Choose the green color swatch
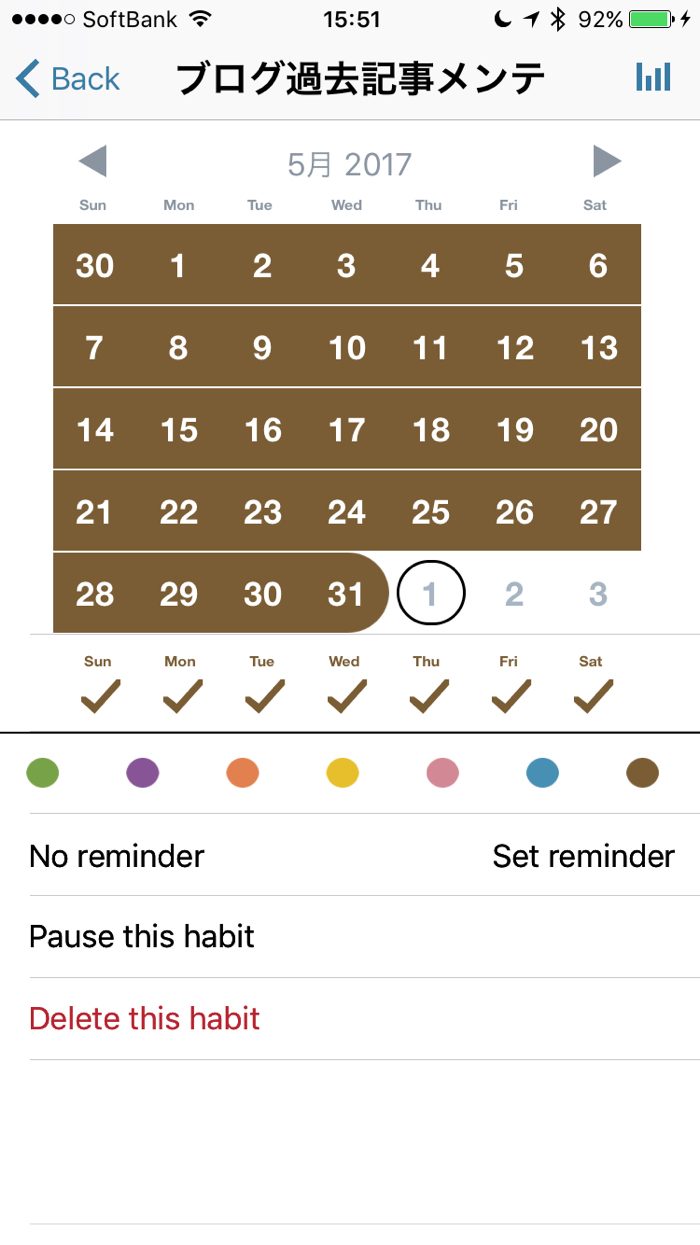700x1245 pixels. 43,773
